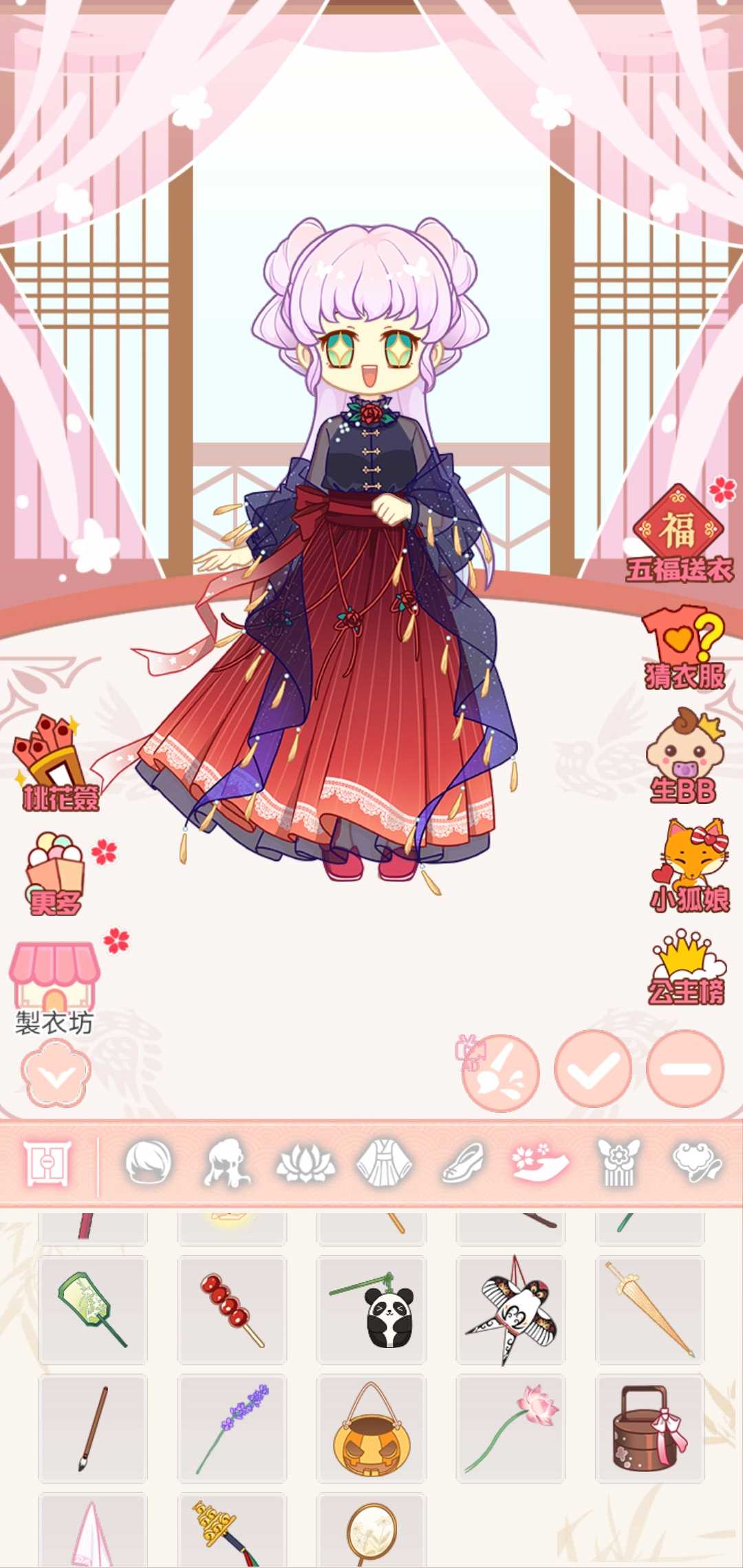
Task: Open the 五福送衣 event
Action: 678,534
